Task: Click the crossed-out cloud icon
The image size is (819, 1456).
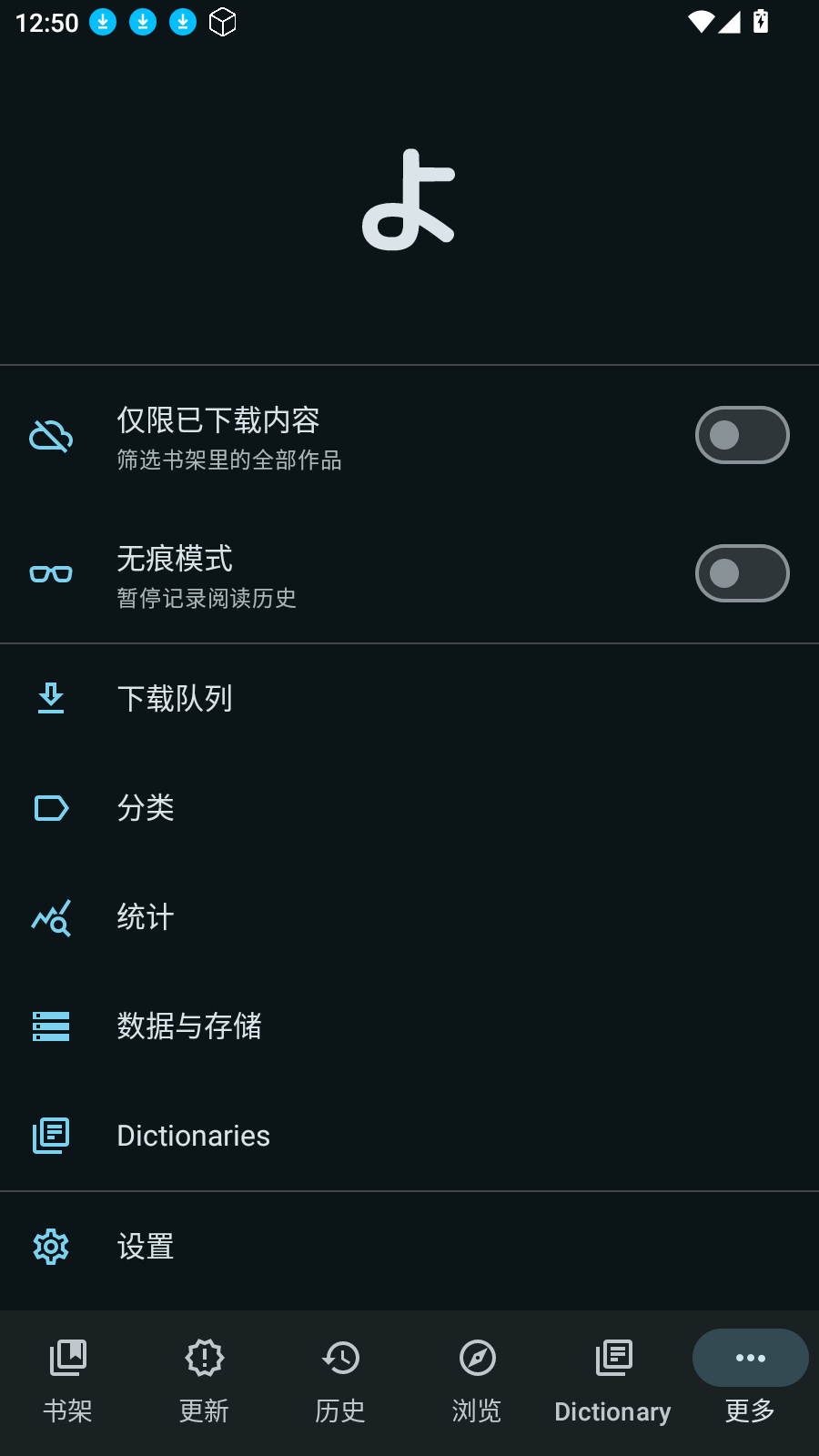Action: pyautogui.click(x=50, y=435)
